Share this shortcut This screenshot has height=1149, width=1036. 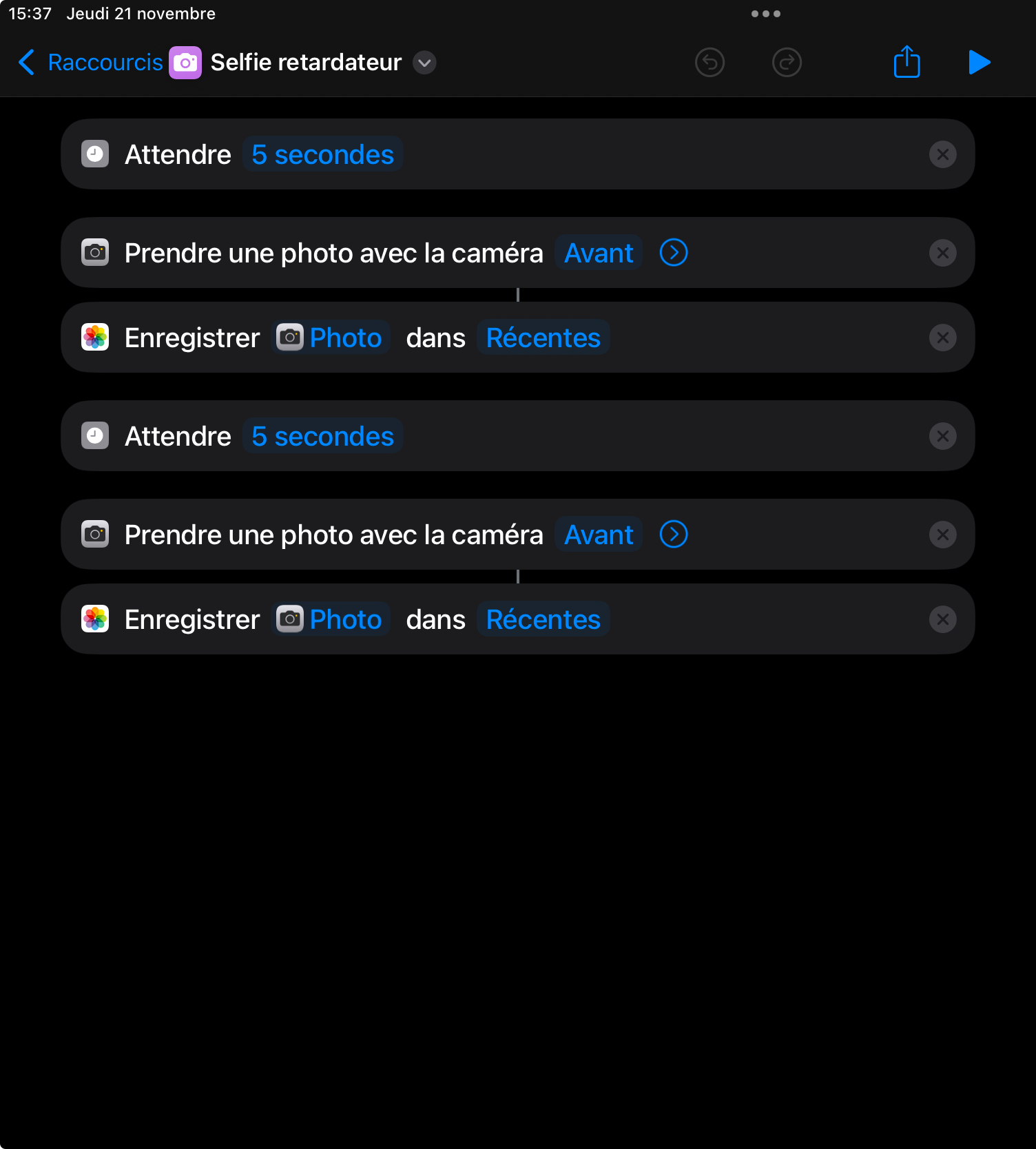click(x=906, y=63)
